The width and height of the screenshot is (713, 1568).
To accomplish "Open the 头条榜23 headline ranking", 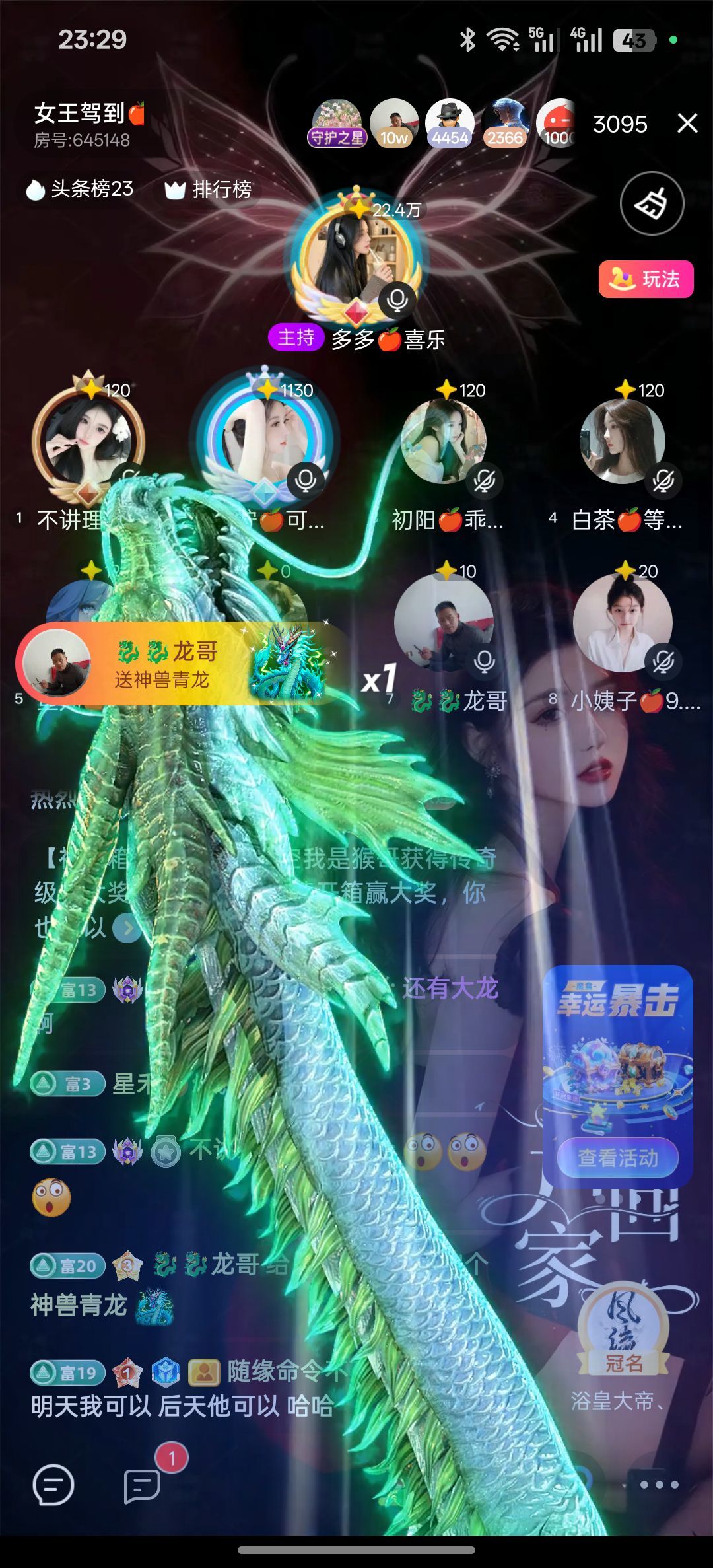I will [80, 190].
